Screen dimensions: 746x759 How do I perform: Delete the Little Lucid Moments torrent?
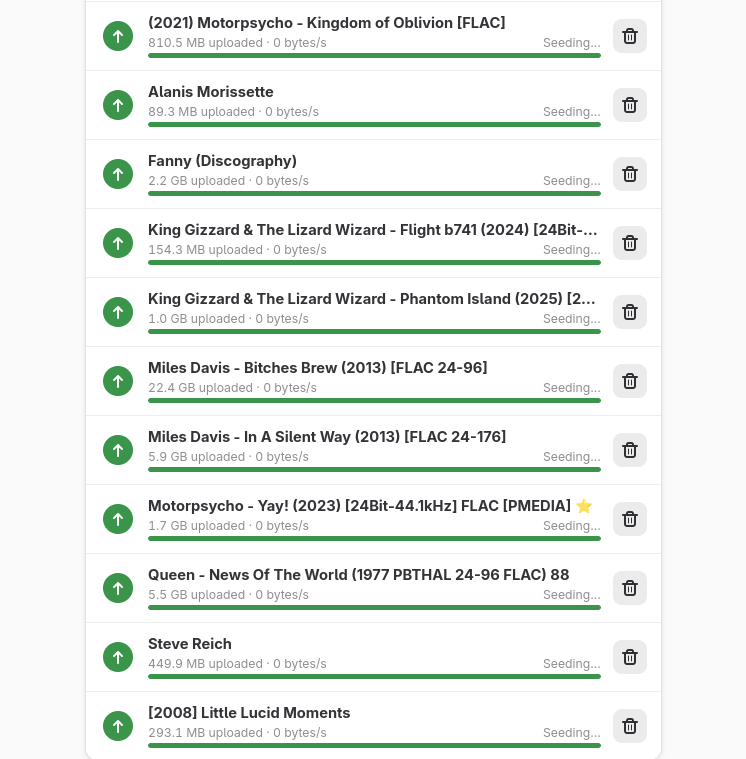(629, 726)
